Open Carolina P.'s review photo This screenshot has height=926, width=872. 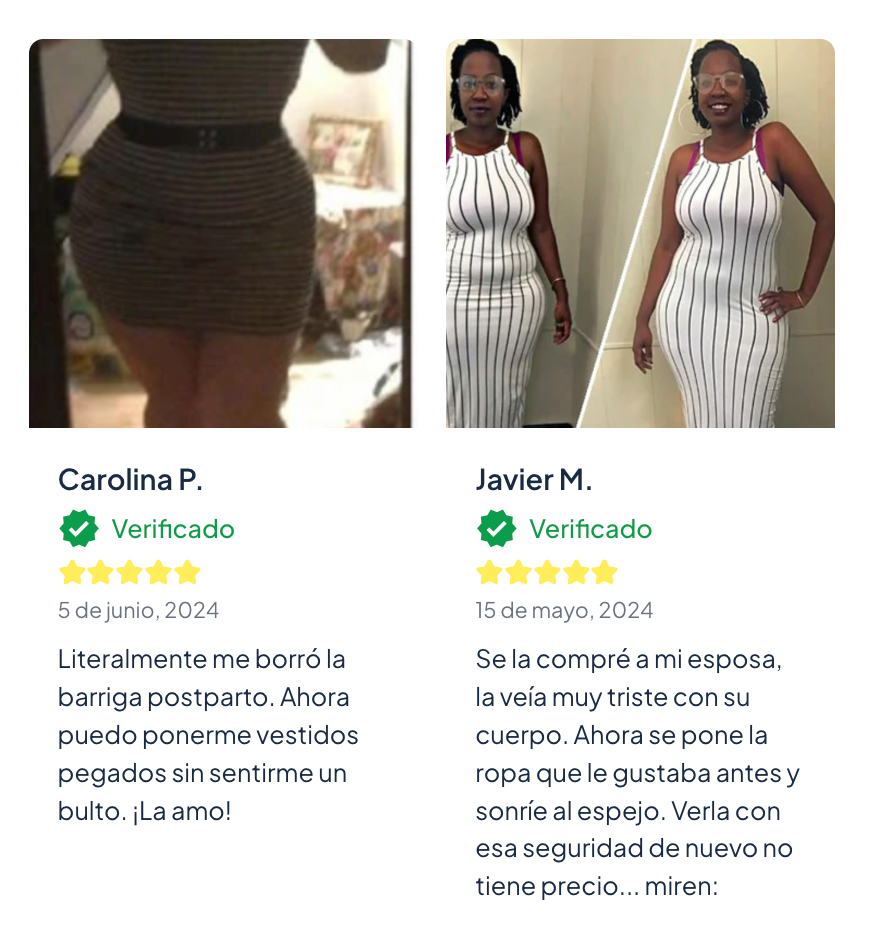pos(221,233)
